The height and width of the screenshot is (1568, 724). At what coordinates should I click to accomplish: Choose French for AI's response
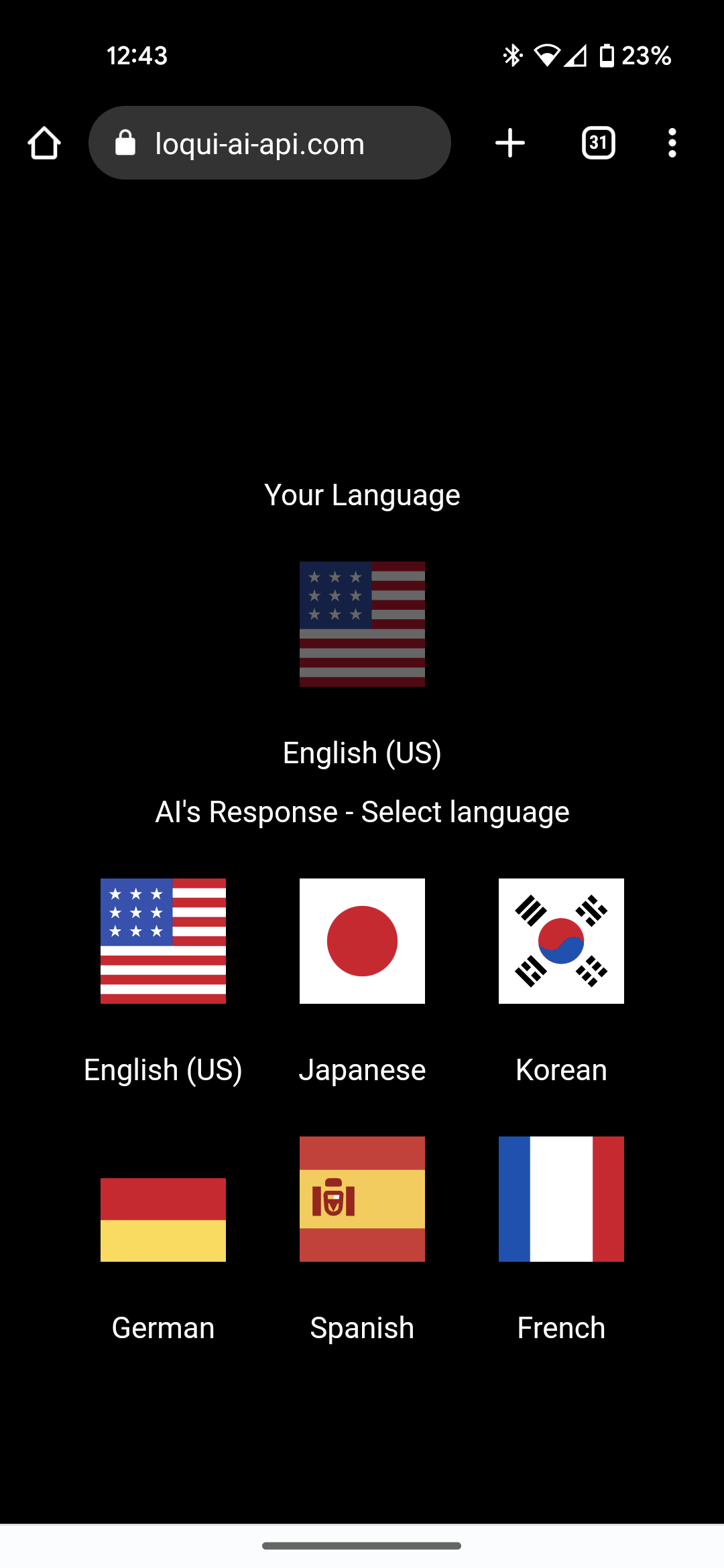(561, 1199)
